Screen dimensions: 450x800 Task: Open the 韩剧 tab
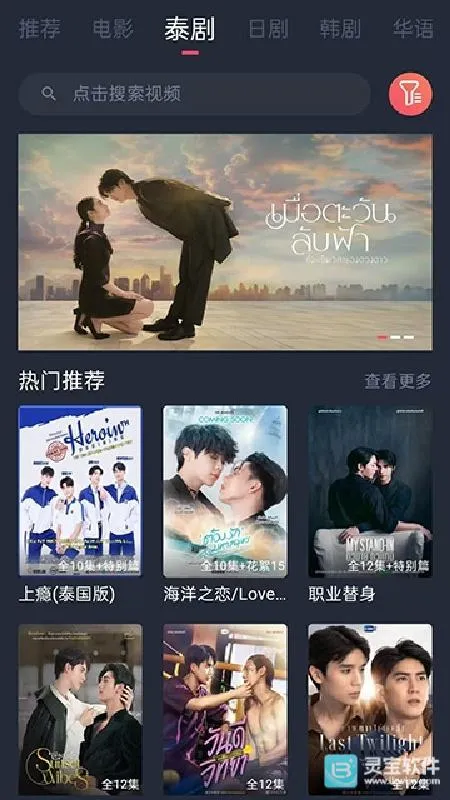(x=340, y=29)
